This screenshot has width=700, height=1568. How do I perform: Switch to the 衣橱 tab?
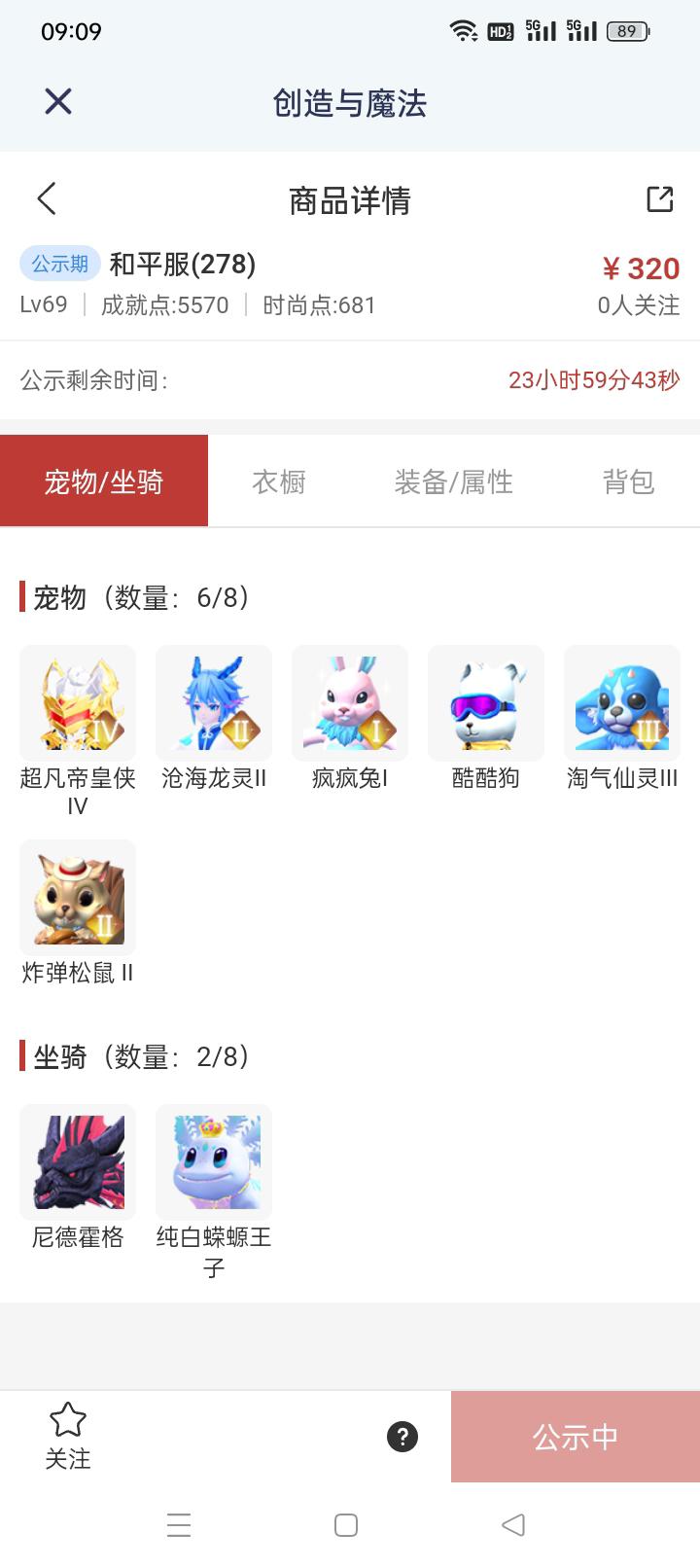(279, 481)
